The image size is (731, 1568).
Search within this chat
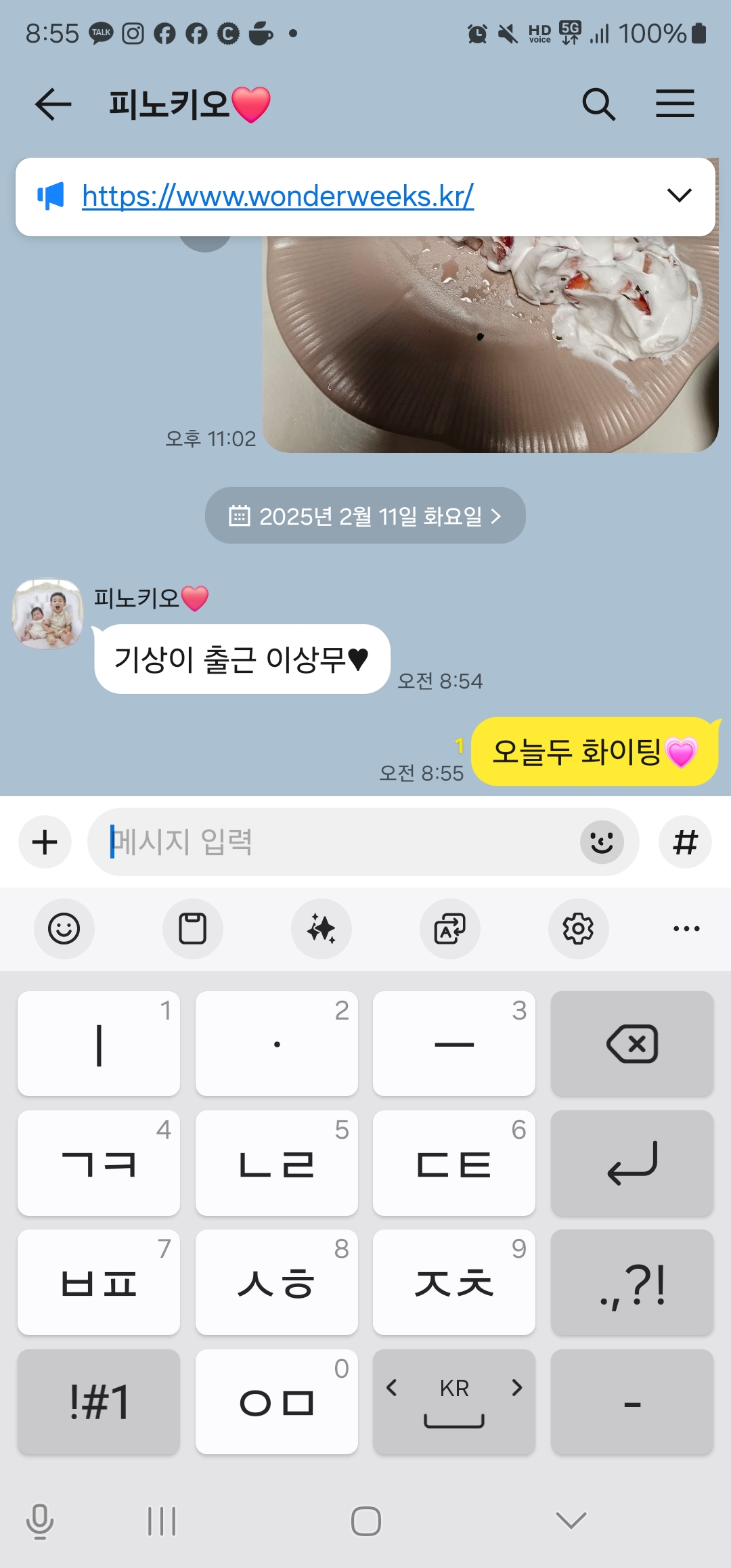(x=598, y=104)
